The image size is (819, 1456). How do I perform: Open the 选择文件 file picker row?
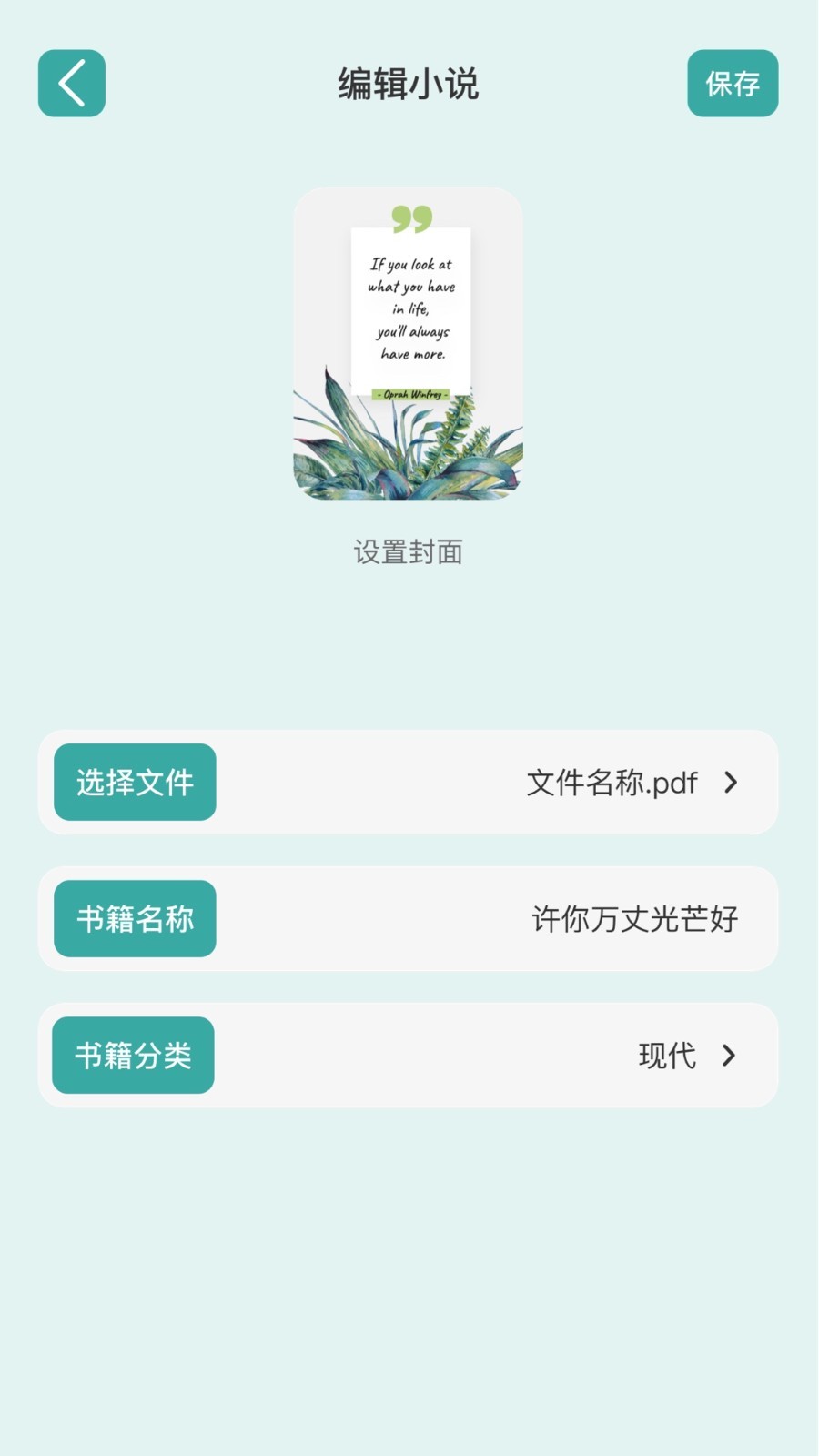click(408, 783)
